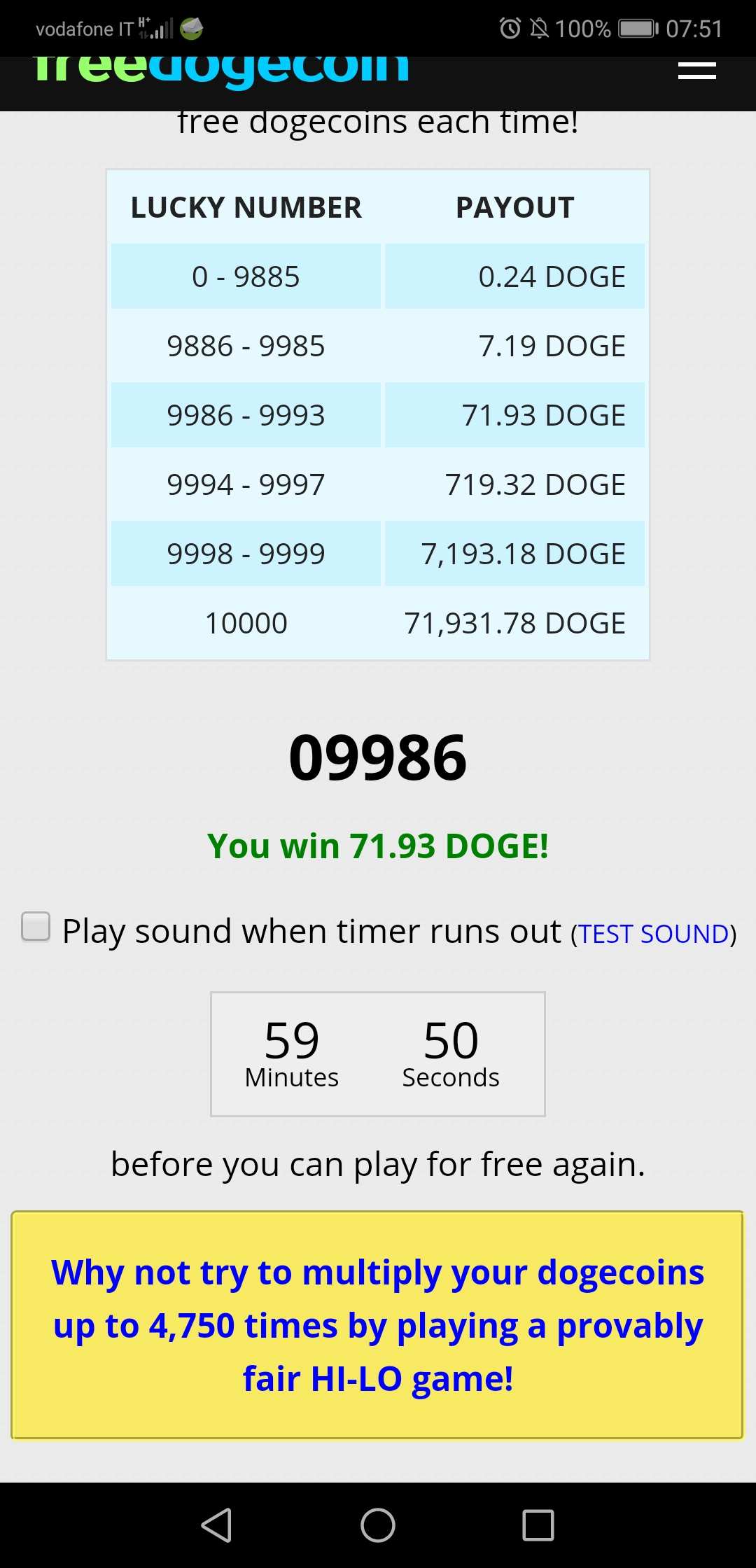This screenshot has width=756, height=1568.
Task: Open the hamburger menu
Action: click(696, 71)
